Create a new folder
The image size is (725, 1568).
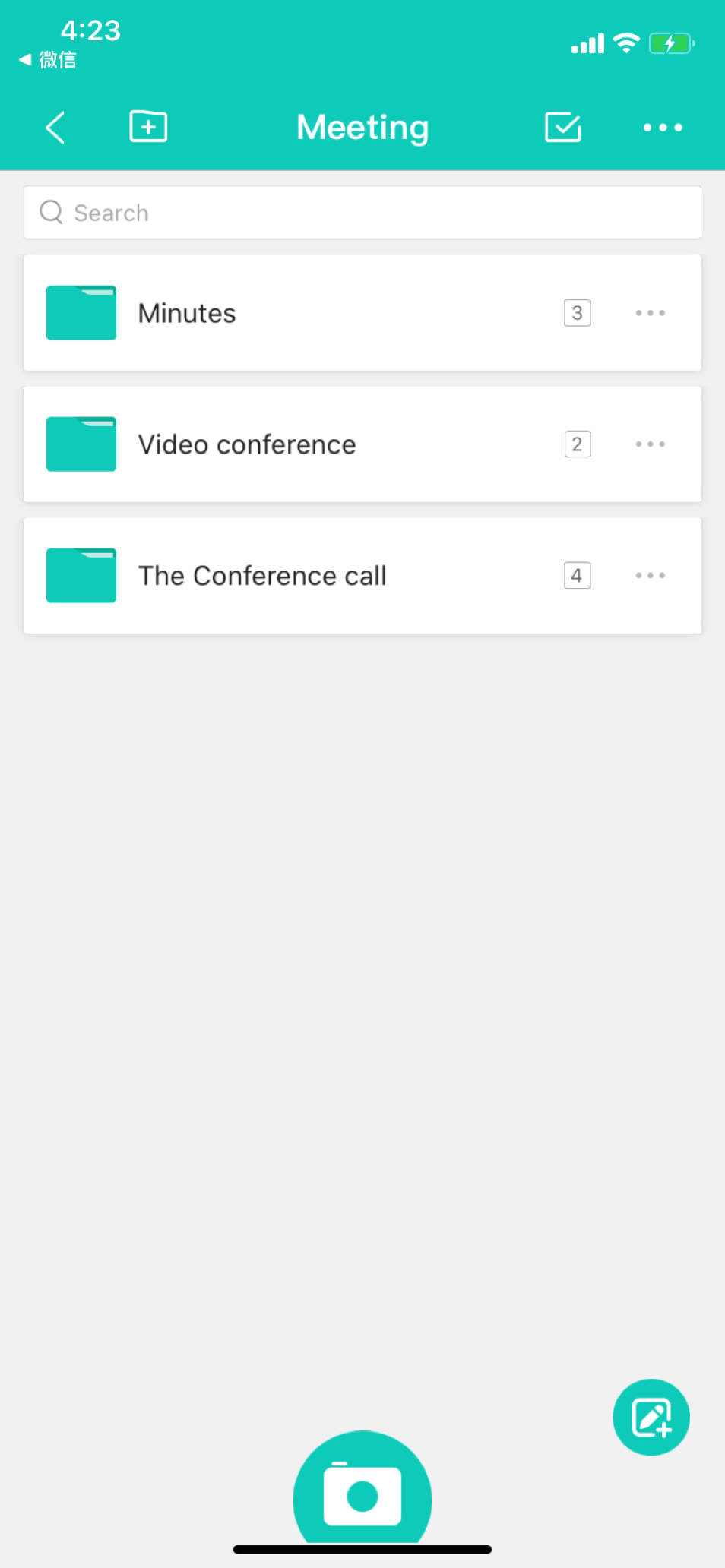pos(148,126)
